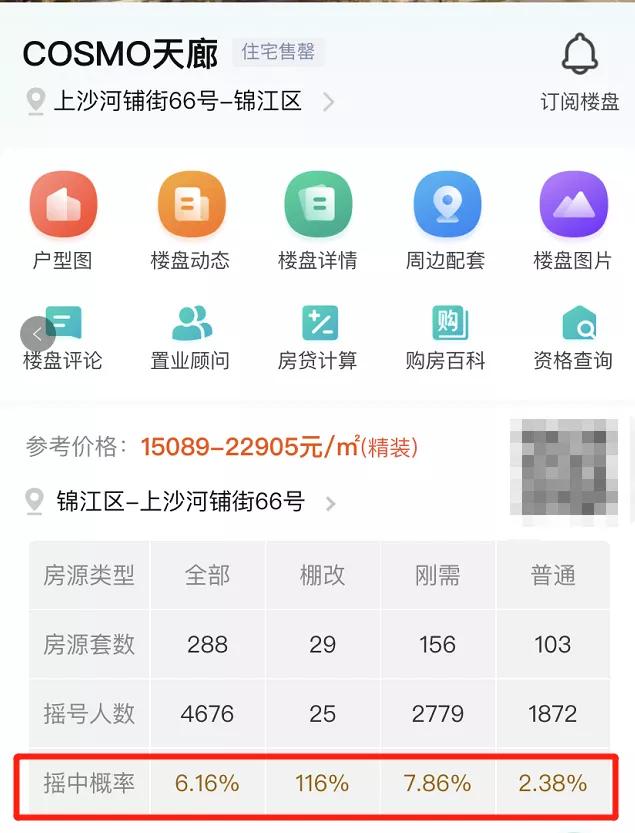Open location 锦江区-上沙河铺街66号 below the price
Screen dimensions: 635x833
pyautogui.click(x=181, y=501)
